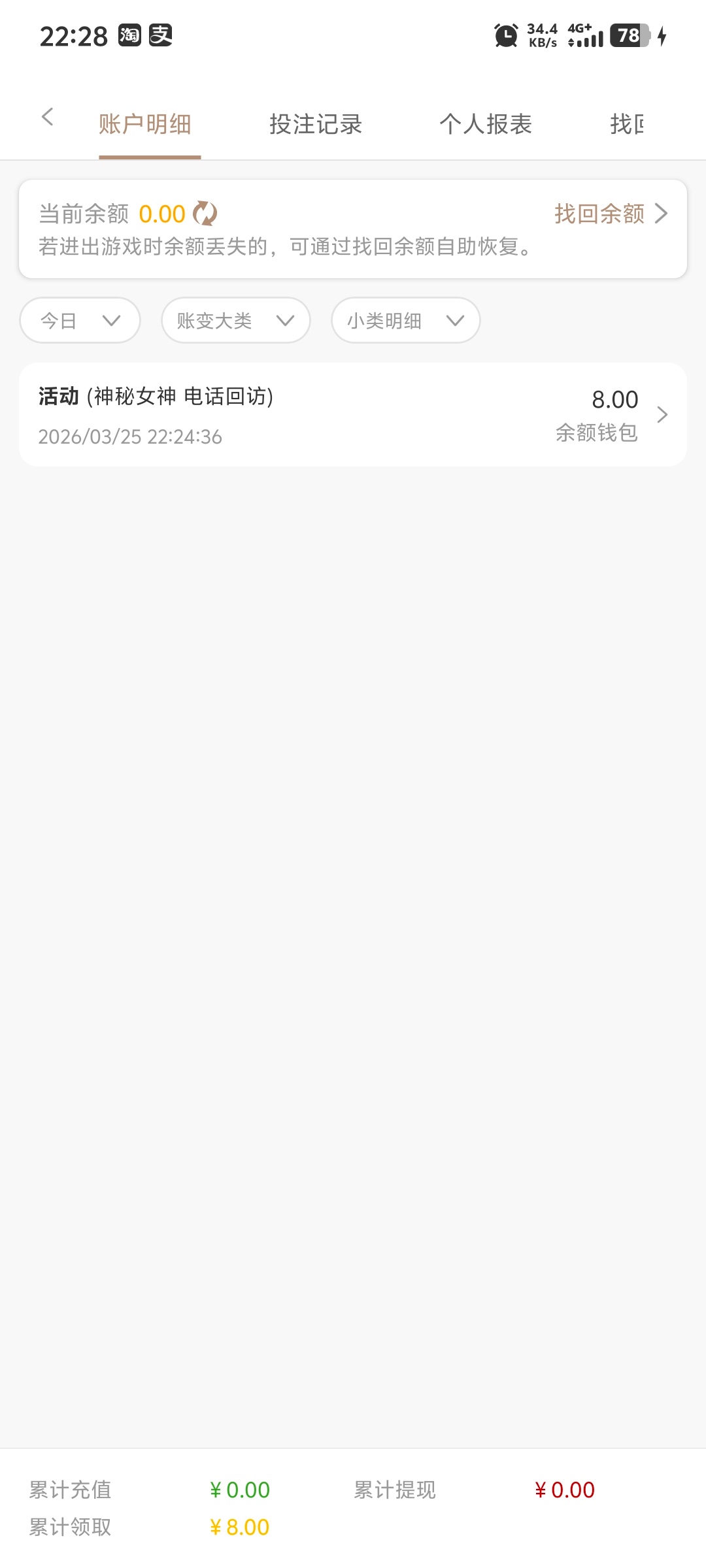
Task: Open the 活动 (神秘女神 电话回访) record
Action: pyautogui.click(x=353, y=415)
